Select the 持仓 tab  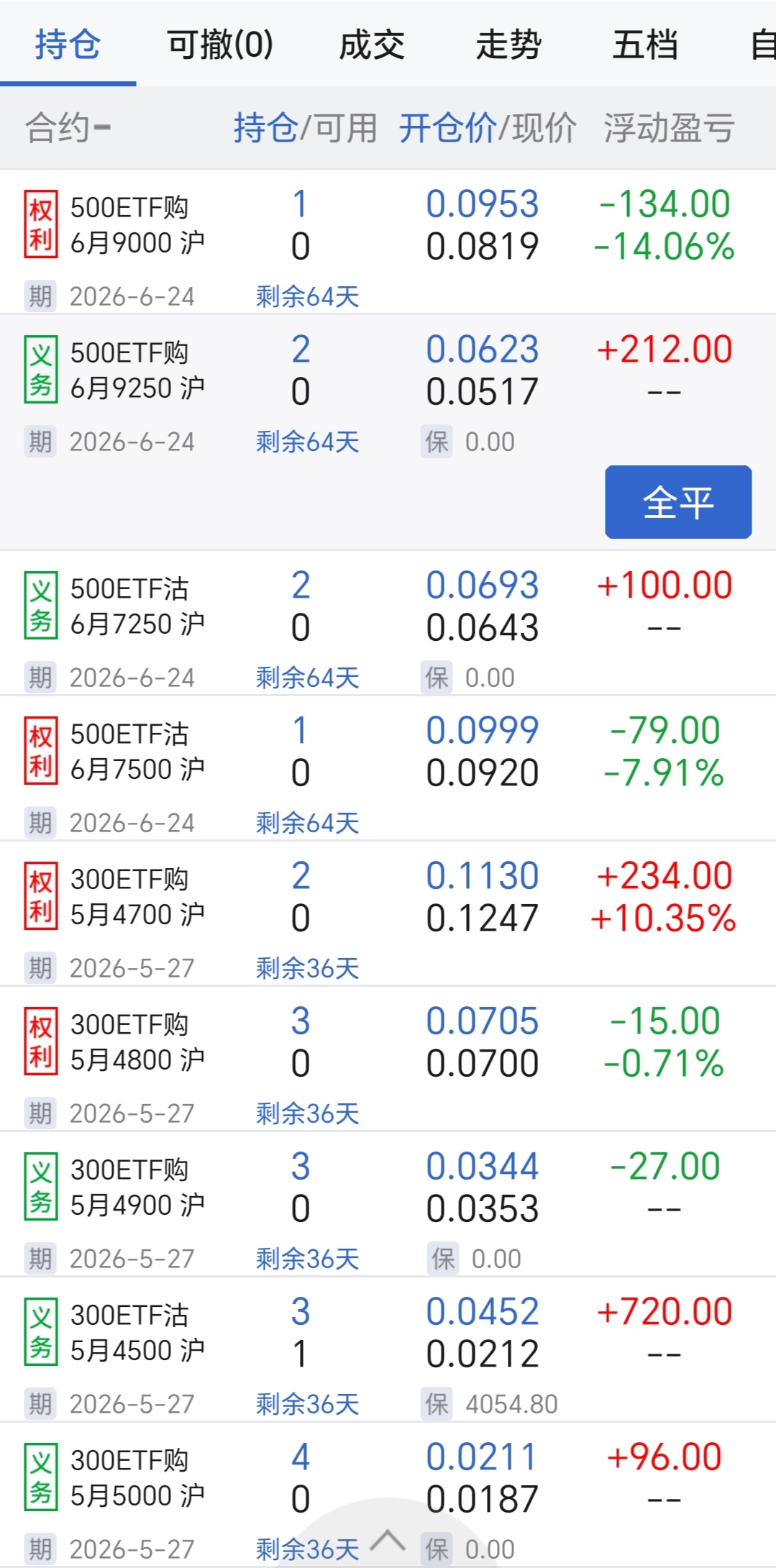coord(68,45)
